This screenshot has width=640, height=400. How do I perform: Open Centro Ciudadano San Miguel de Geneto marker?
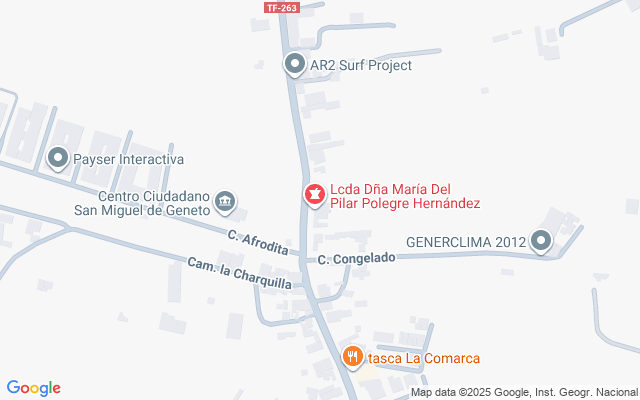pos(226,203)
